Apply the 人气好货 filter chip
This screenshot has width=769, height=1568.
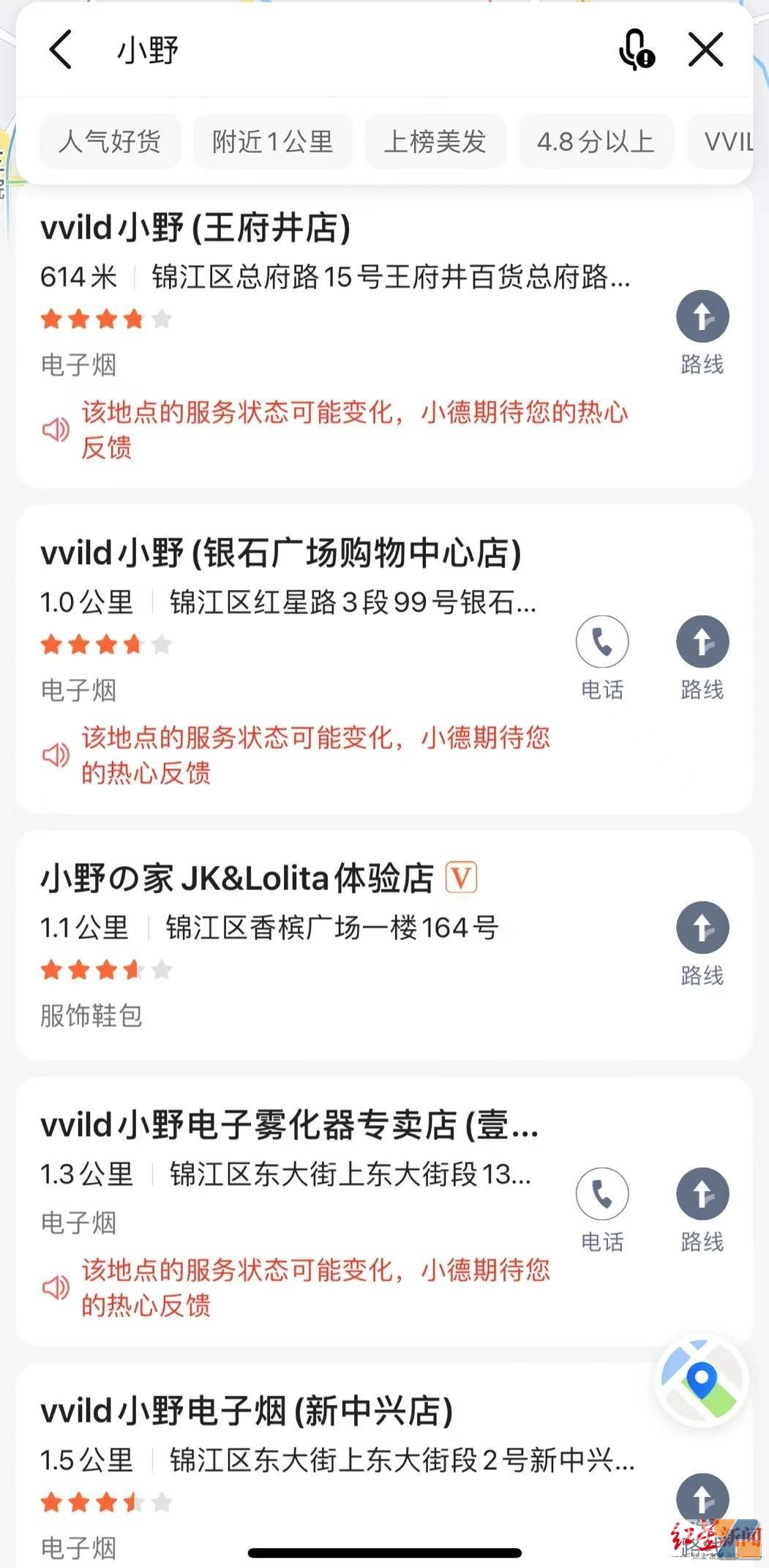click(110, 141)
